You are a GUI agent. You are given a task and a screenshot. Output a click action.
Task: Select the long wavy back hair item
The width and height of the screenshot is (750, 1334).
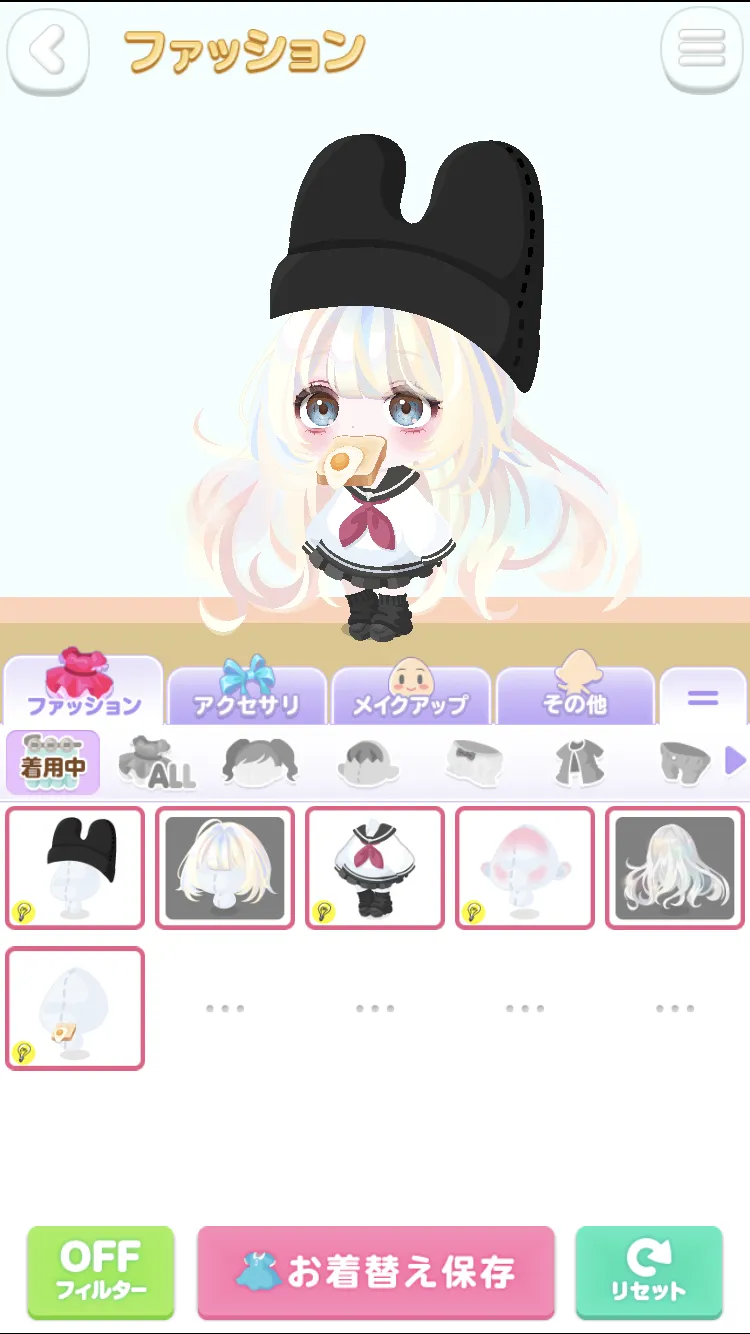675,868
